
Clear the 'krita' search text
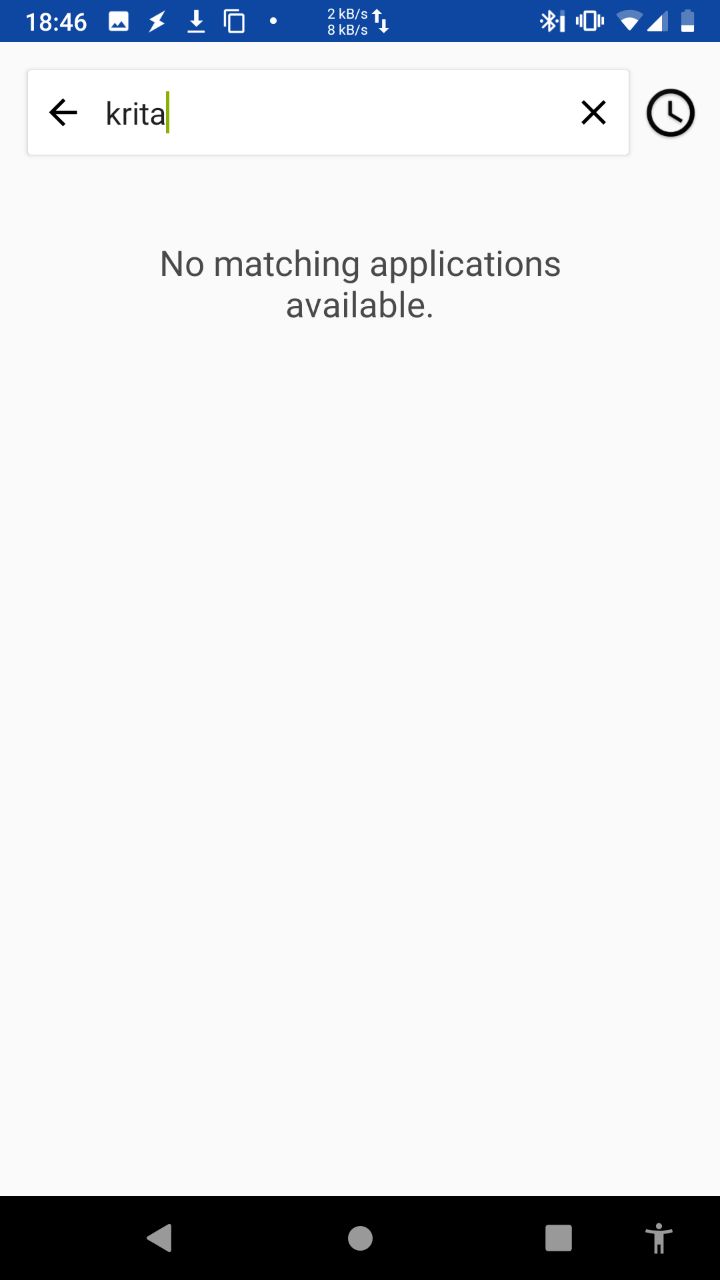pos(593,113)
